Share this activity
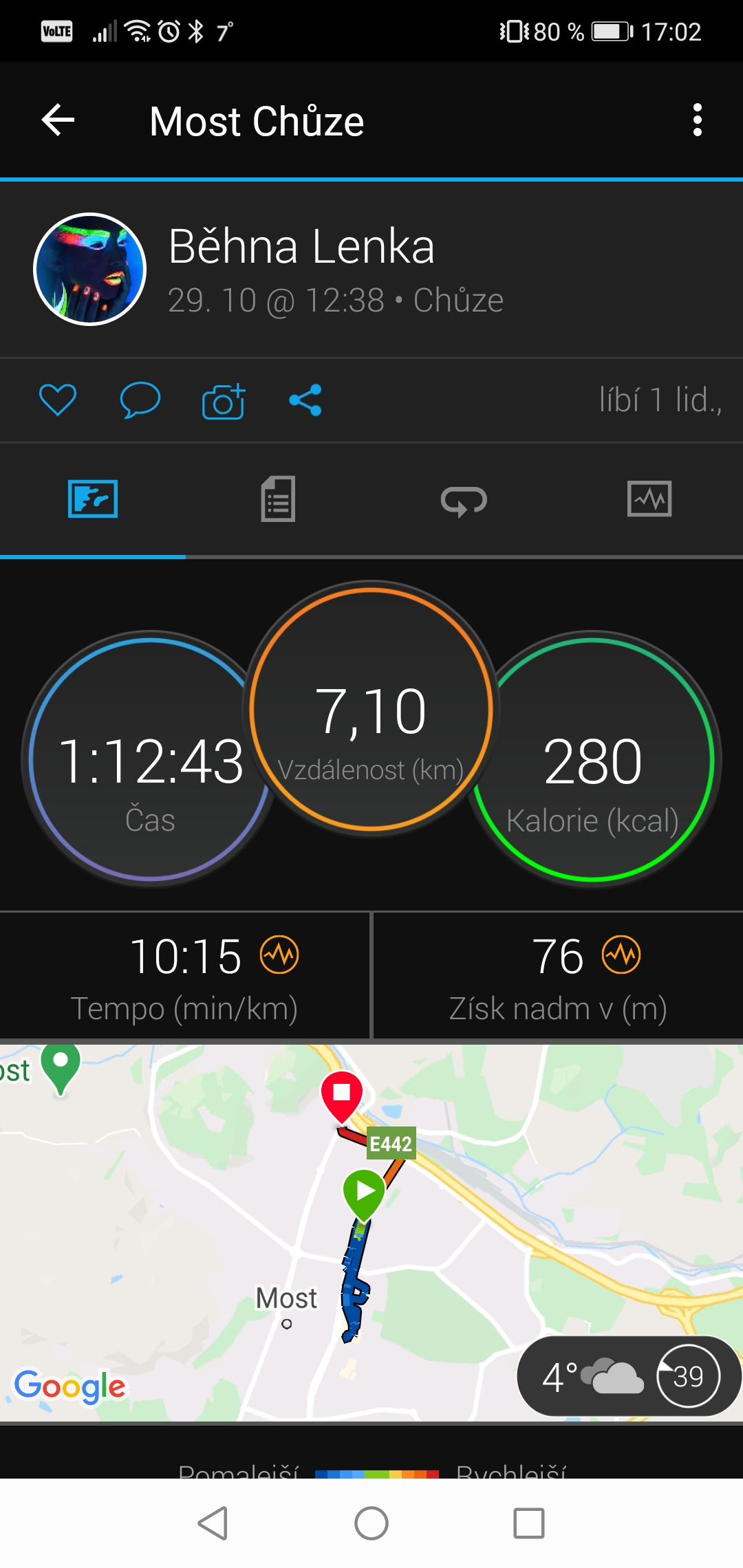 click(305, 400)
